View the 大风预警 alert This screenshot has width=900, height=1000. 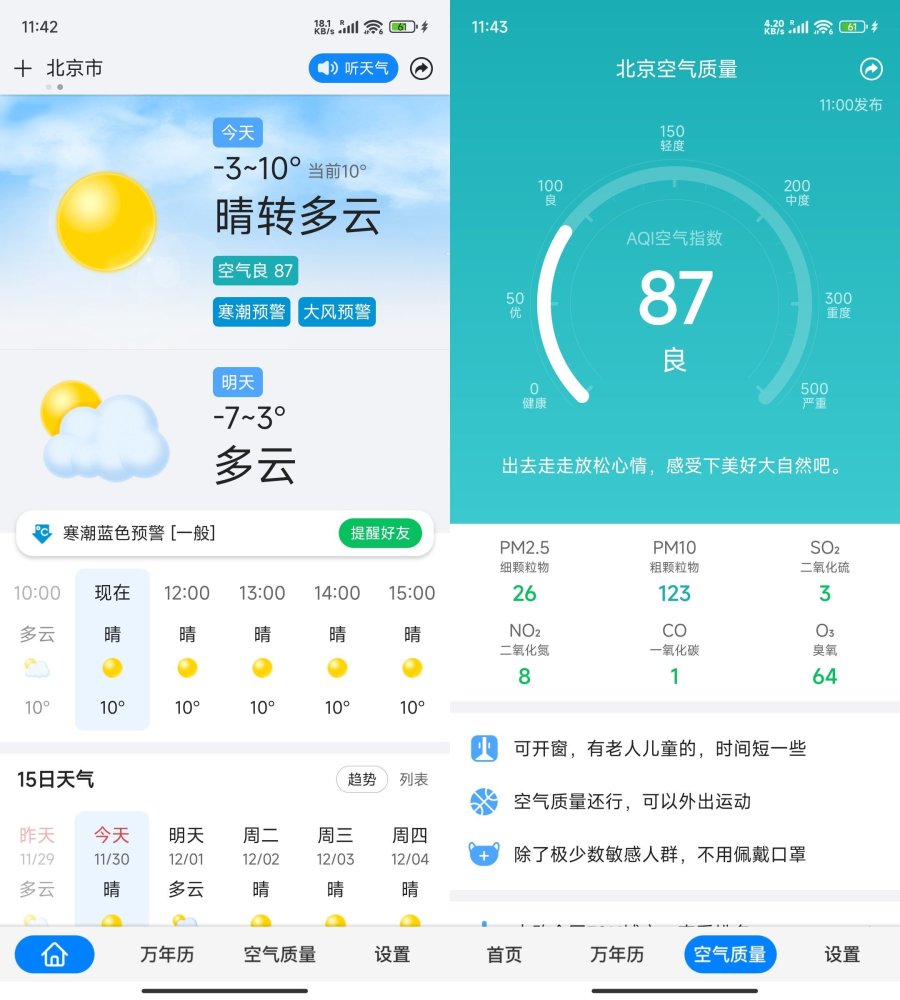(337, 311)
